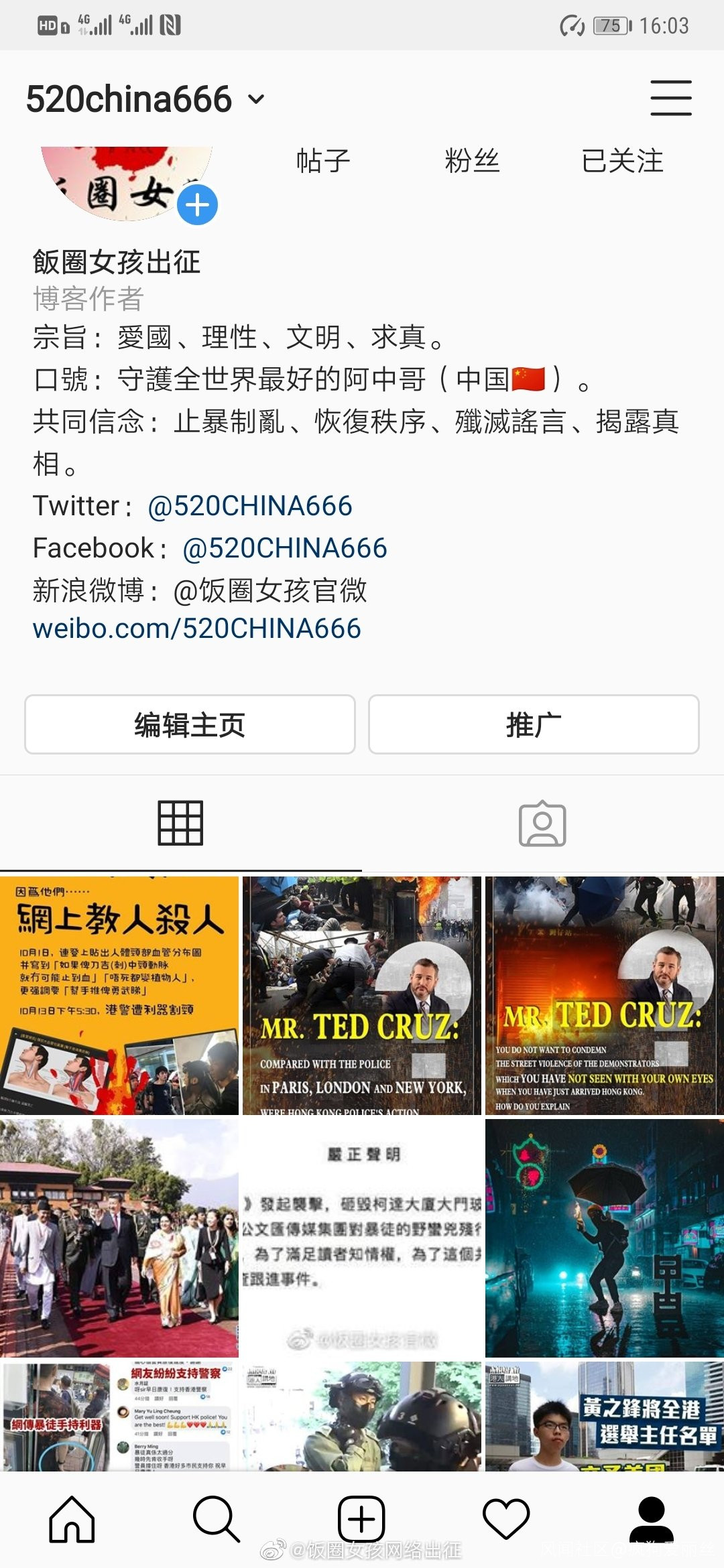Viewport: 724px width, 1568px height.
Task: View the 已关注 following list
Action: click(622, 161)
